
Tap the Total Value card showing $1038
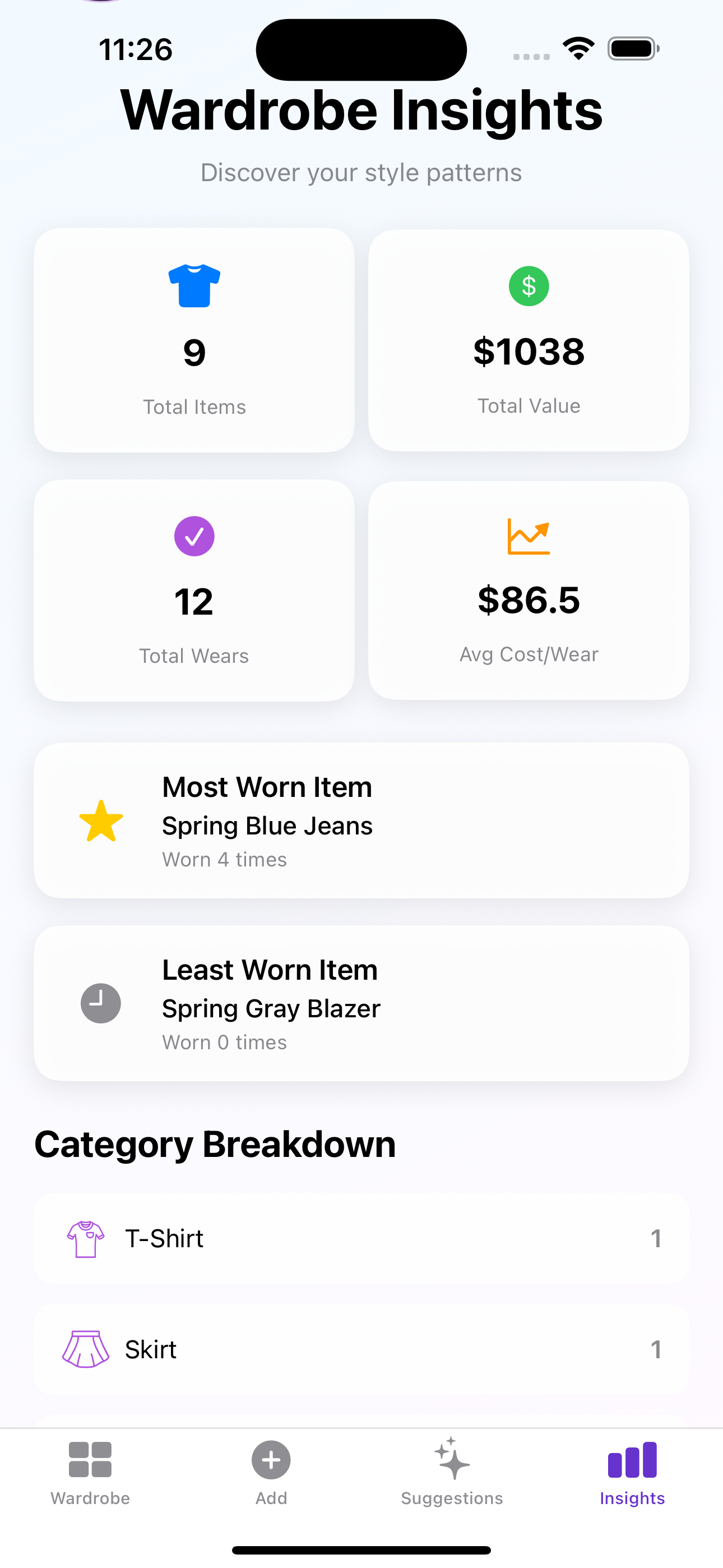(x=529, y=341)
